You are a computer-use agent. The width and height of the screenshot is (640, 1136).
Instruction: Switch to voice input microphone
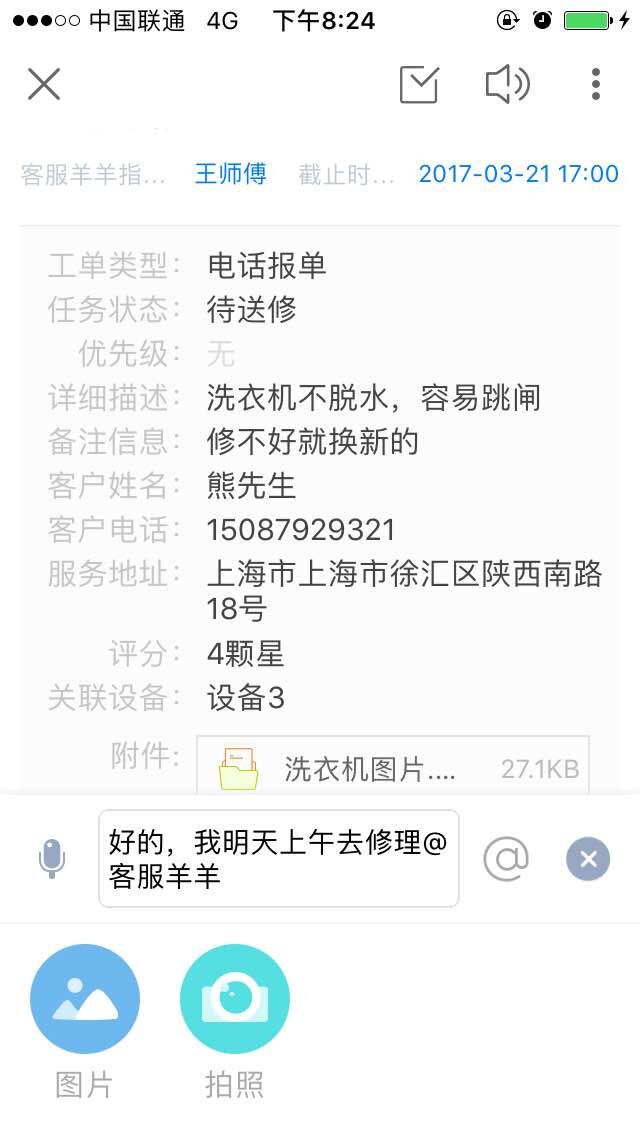[x=52, y=858]
